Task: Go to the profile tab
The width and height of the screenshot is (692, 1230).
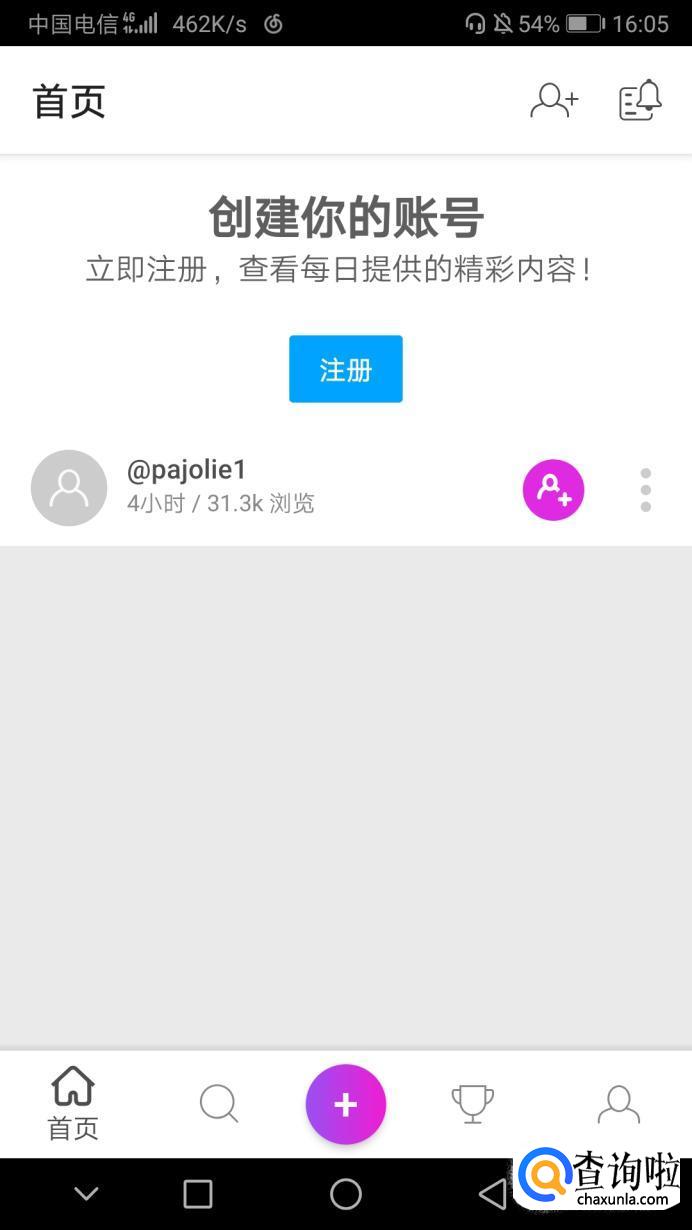Action: click(618, 1104)
